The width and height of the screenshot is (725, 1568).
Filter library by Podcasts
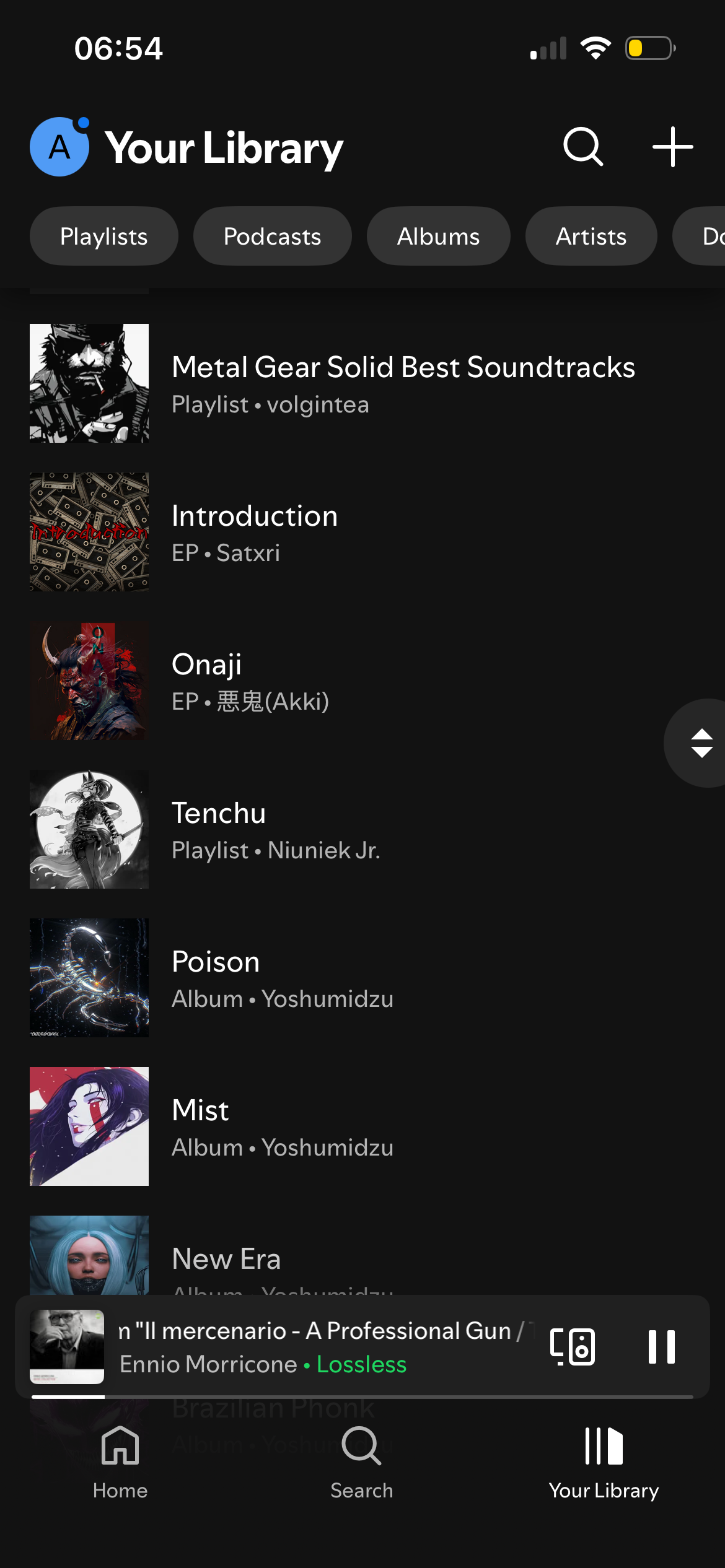coord(272,237)
